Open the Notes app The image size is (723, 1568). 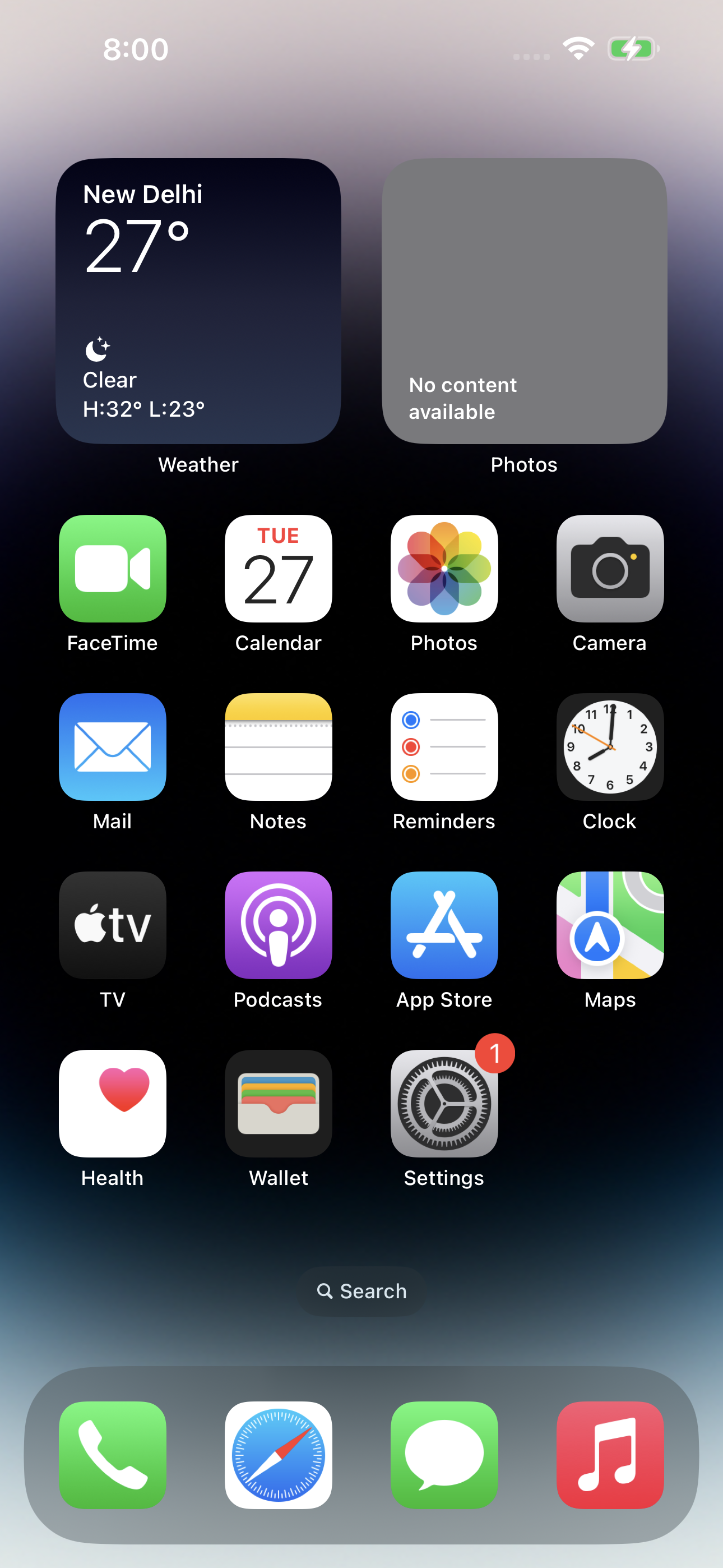(x=278, y=746)
